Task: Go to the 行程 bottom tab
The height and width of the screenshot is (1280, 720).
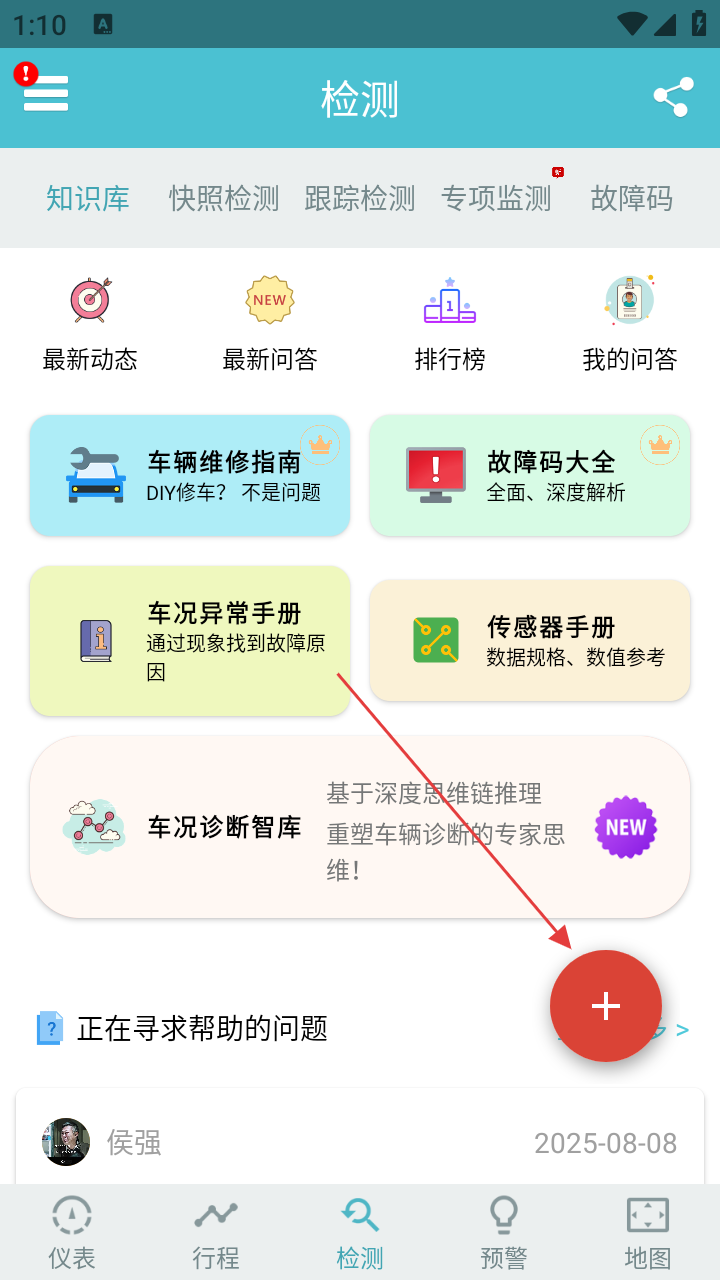Action: [216, 1232]
